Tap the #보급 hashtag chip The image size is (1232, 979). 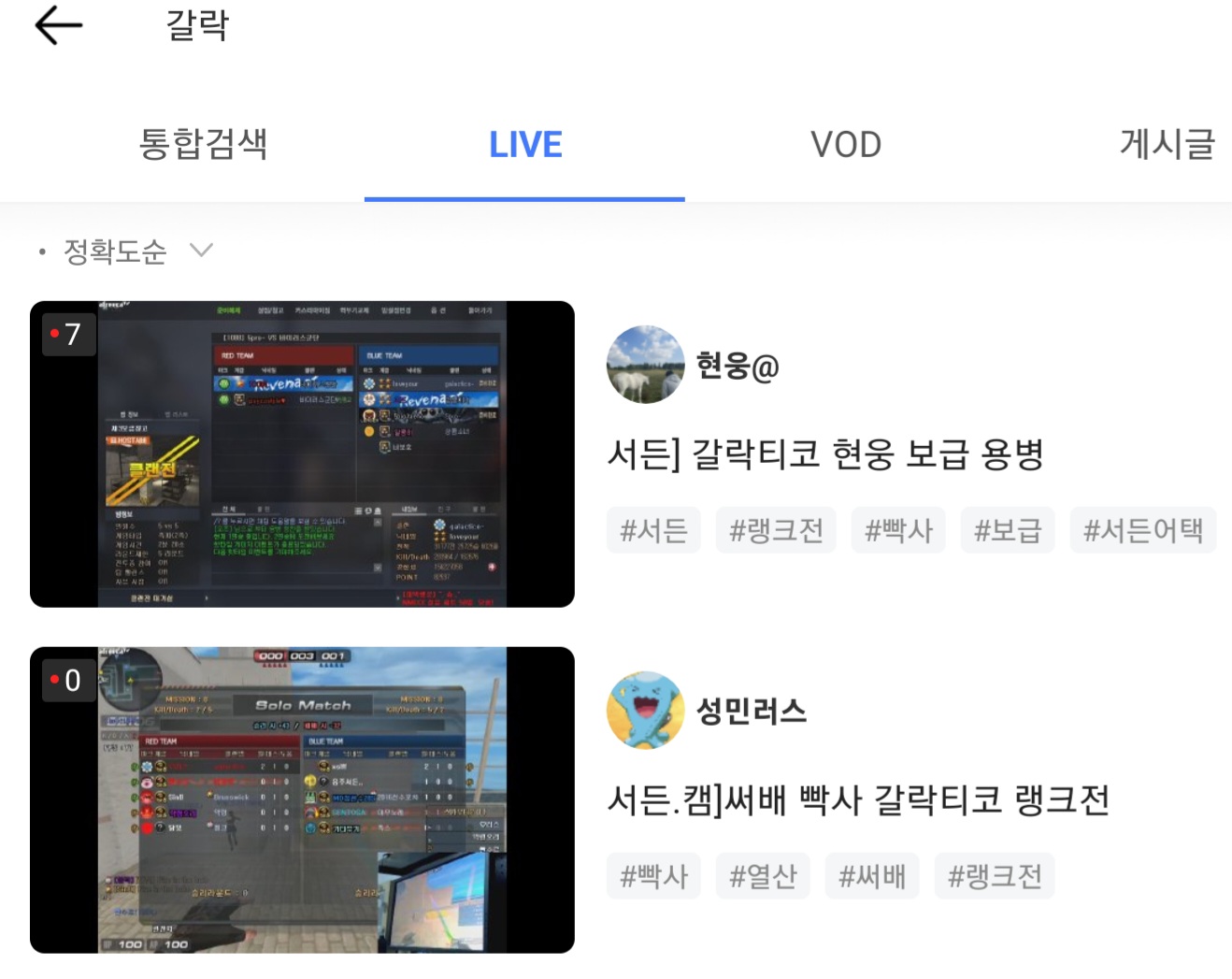tap(1007, 530)
